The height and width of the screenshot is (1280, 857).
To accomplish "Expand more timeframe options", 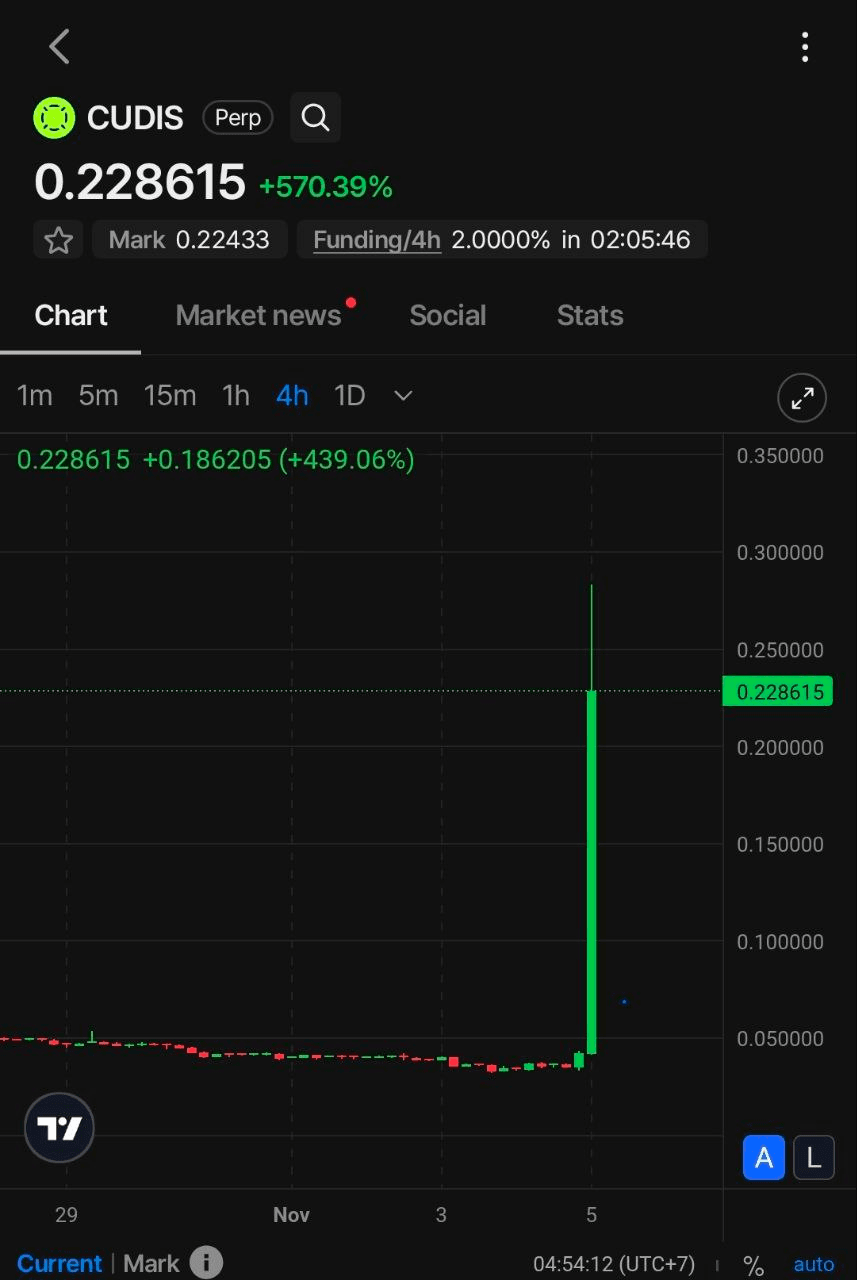I will [x=403, y=396].
